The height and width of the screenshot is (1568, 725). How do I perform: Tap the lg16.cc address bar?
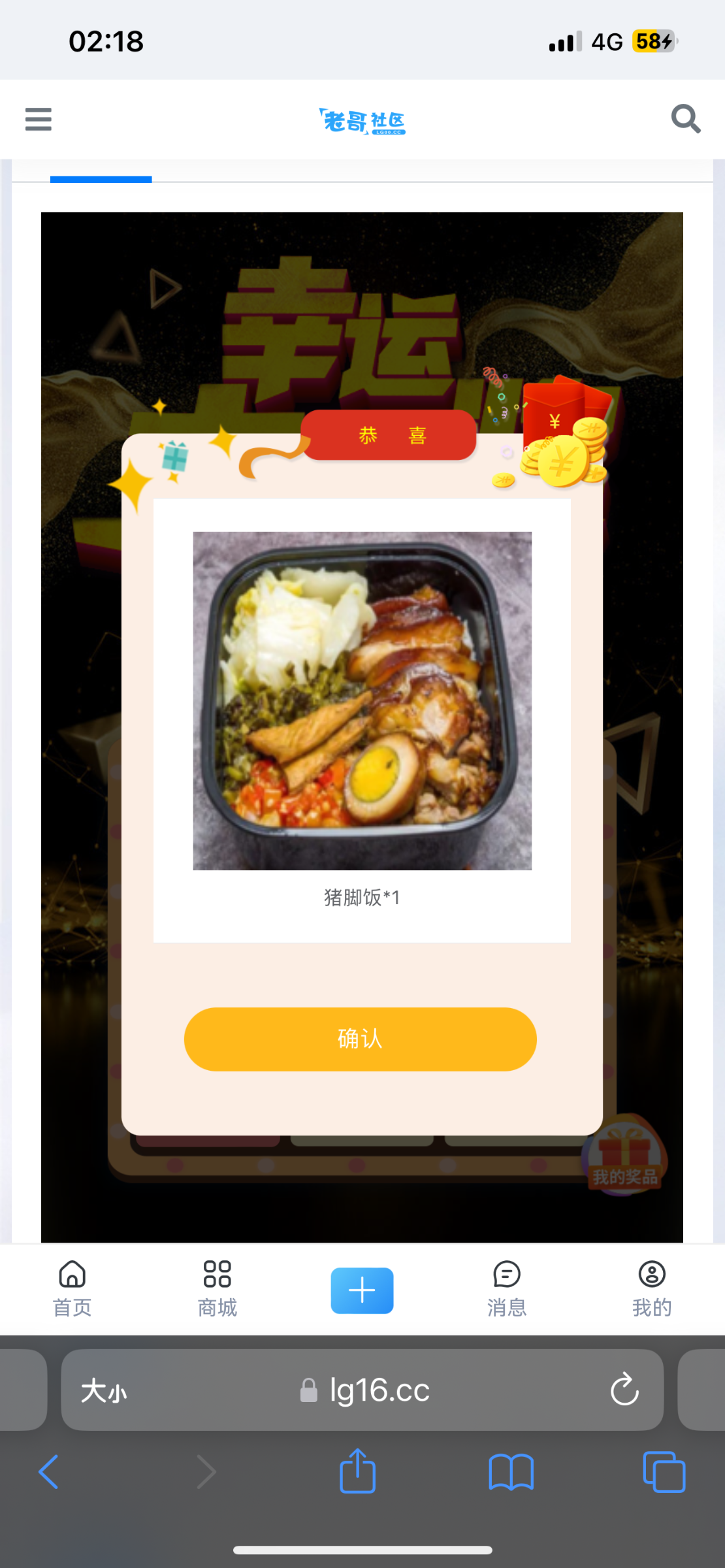click(x=379, y=1390)
